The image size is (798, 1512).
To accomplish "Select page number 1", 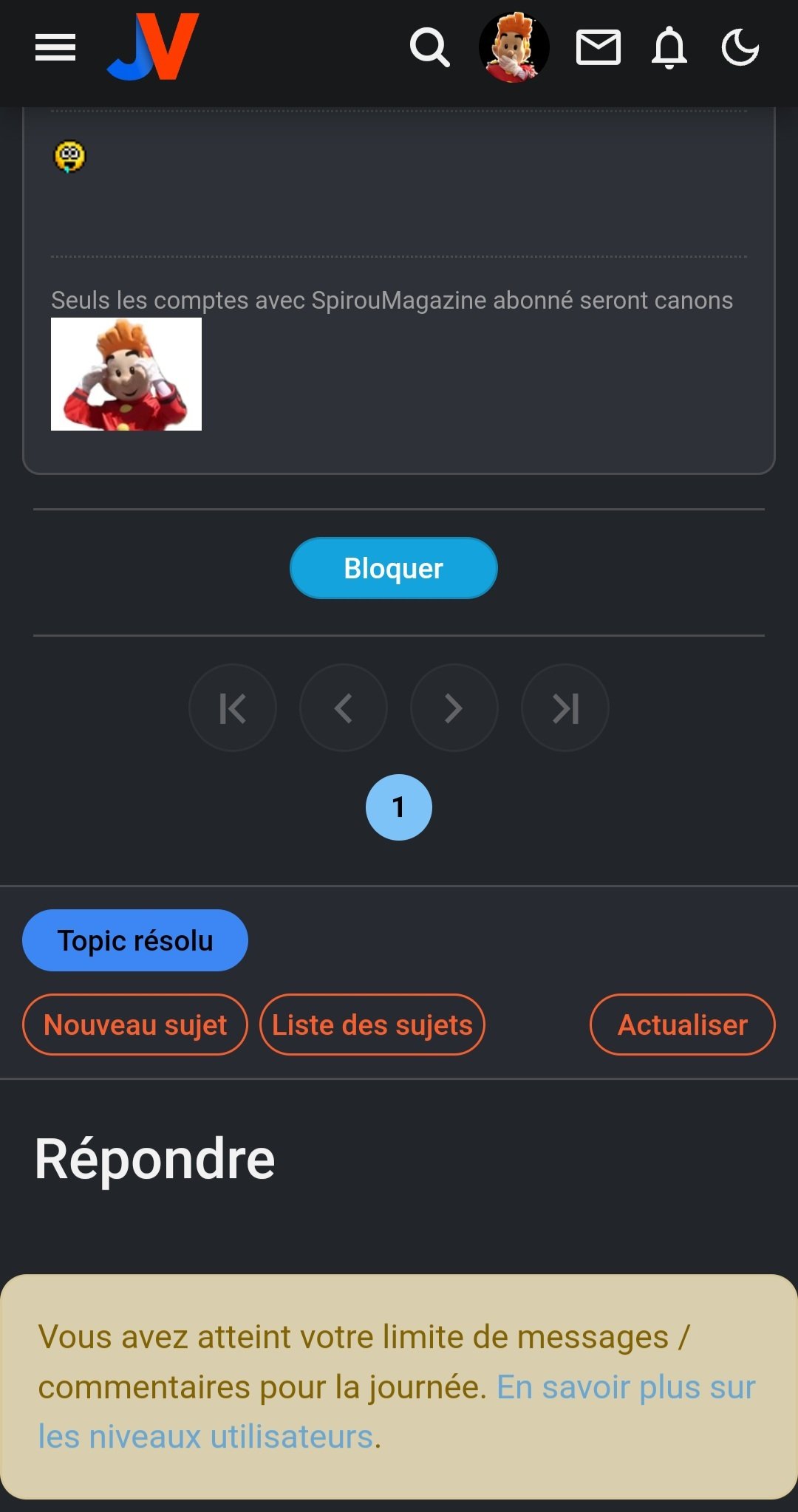I will [x=399, y=807].
